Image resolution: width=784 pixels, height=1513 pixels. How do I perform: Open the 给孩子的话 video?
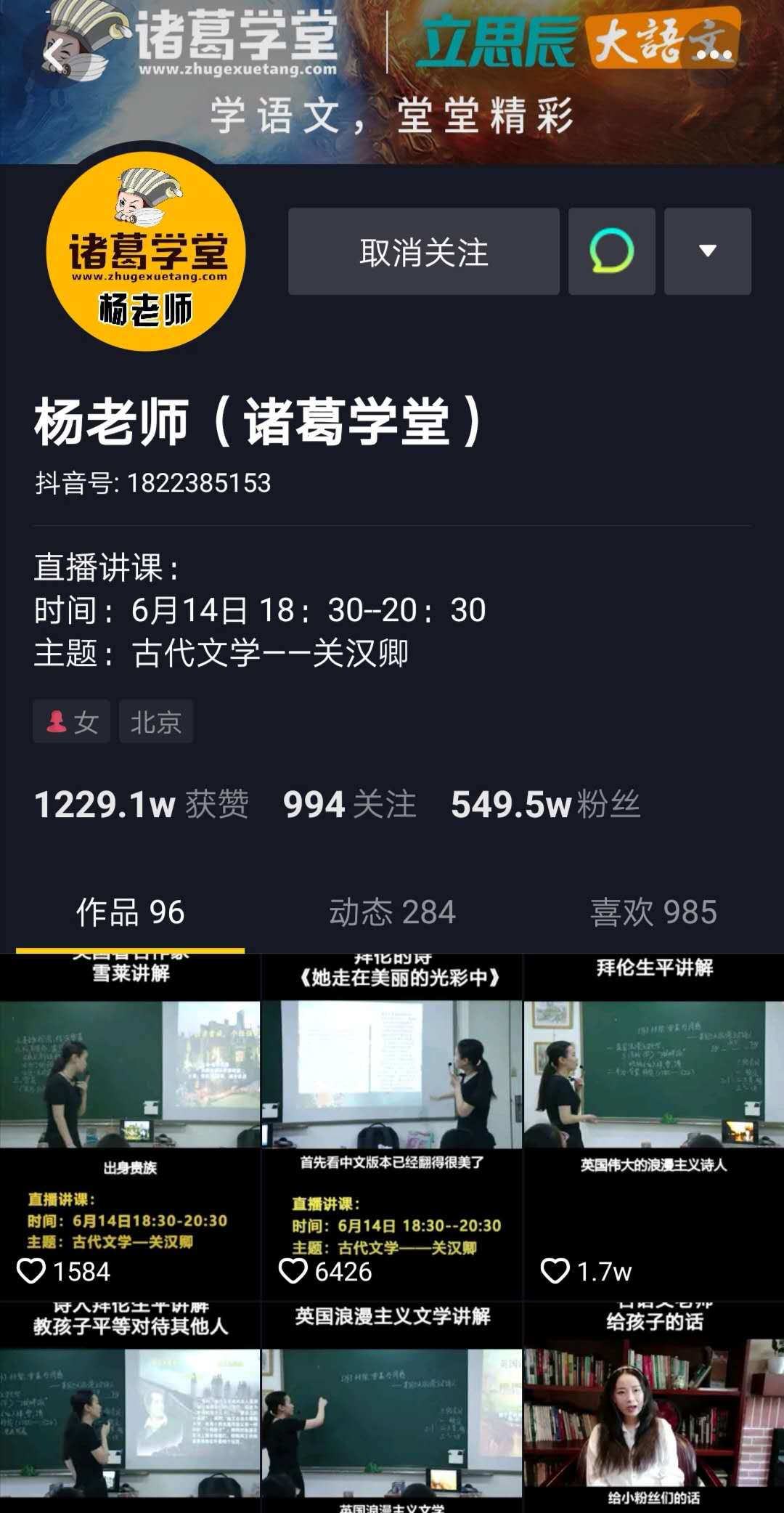coord(653,1409)
